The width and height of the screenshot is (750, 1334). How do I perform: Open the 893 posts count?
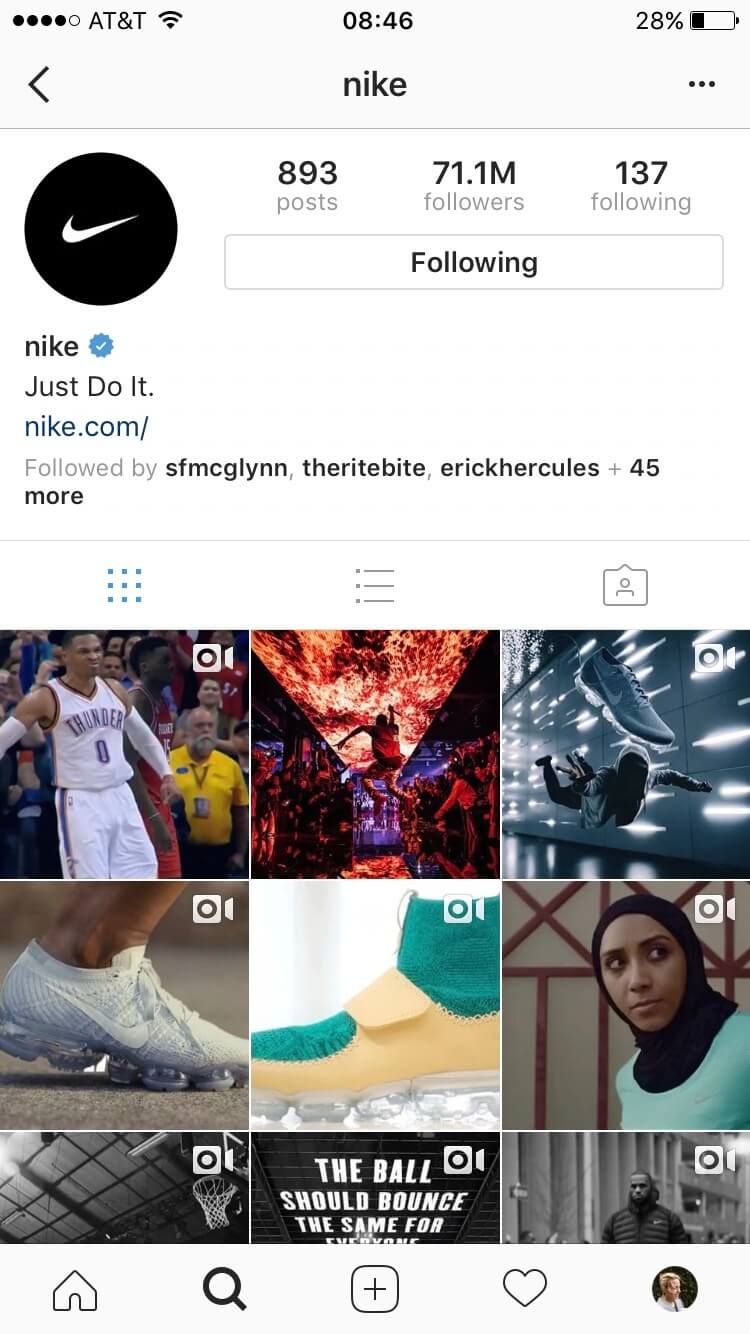point(307,185)
